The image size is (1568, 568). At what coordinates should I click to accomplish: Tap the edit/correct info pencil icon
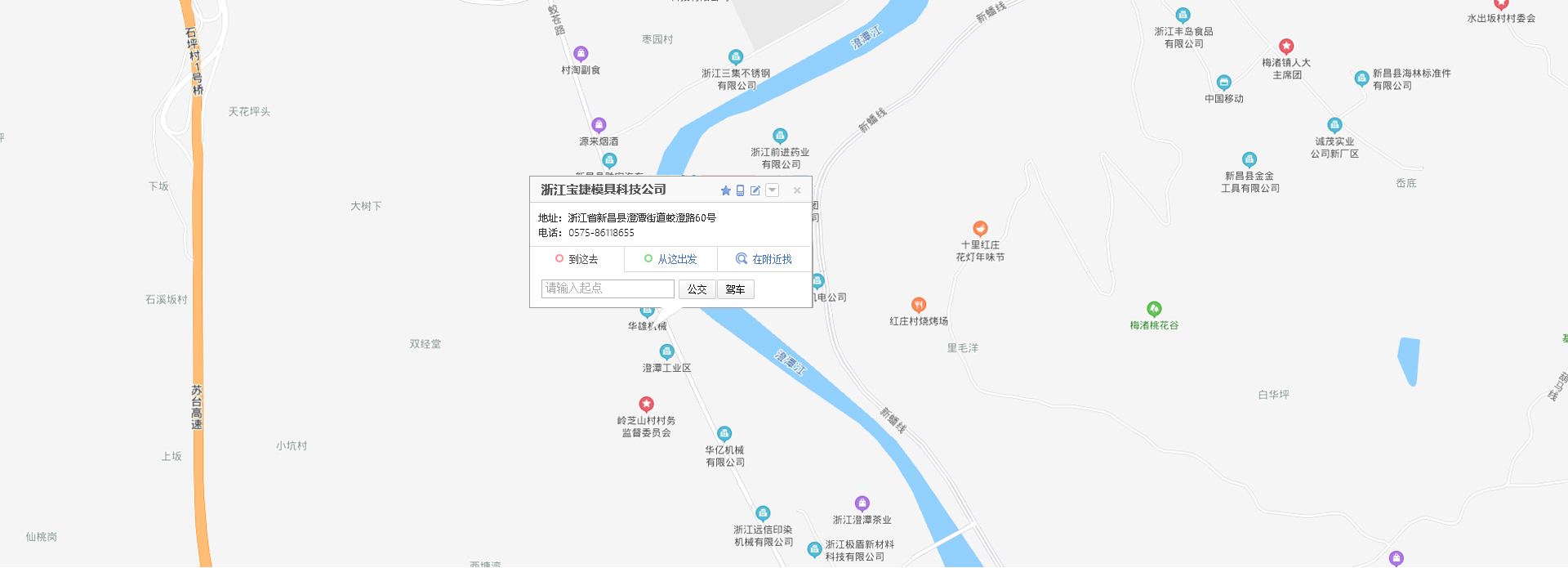755,190
